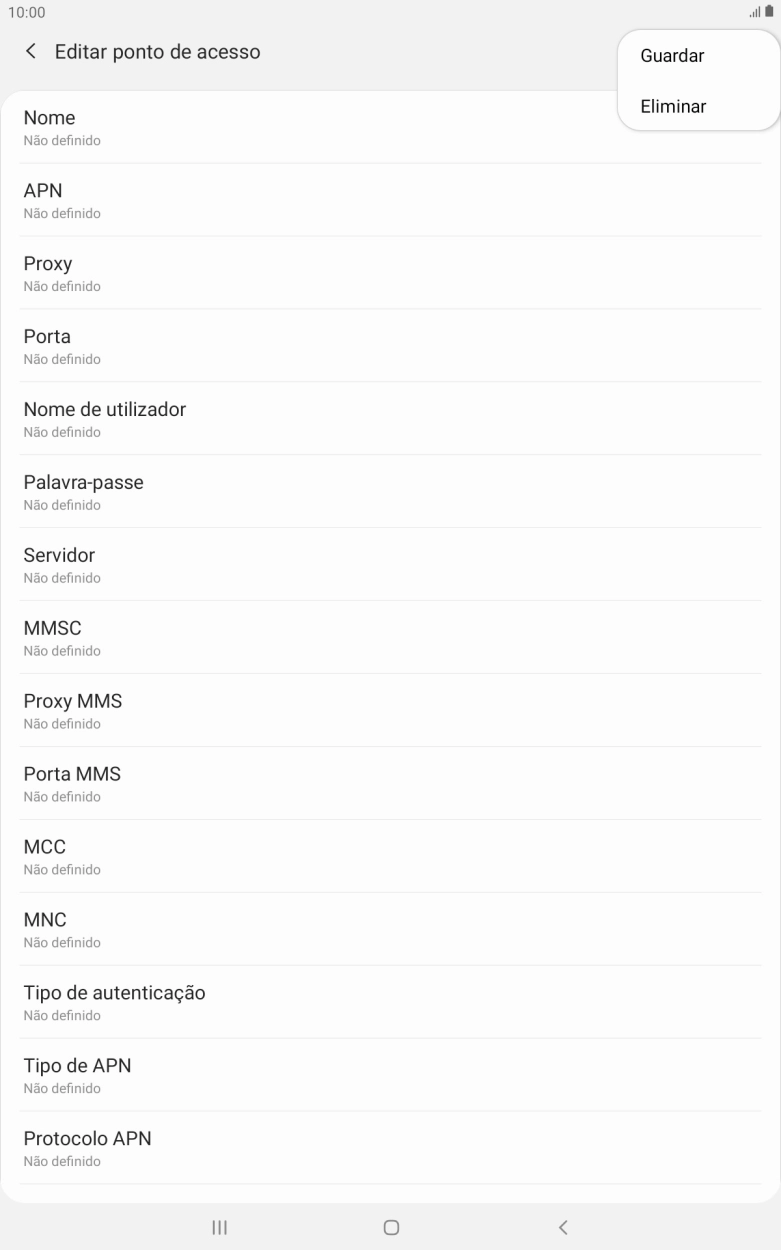Open the APN field
This screenshot has width=781, height=1250.
[390, 200]
